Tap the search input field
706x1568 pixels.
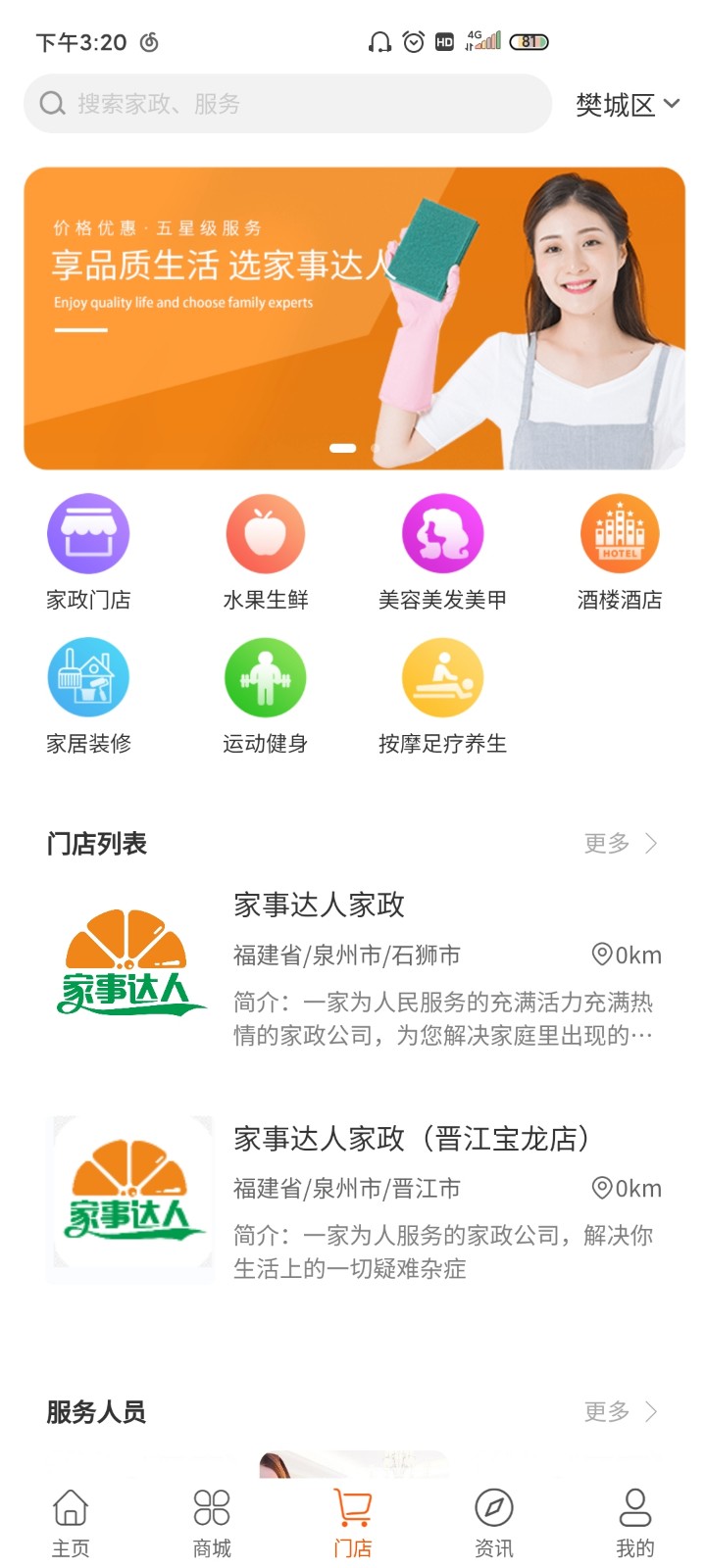[284, 103]
